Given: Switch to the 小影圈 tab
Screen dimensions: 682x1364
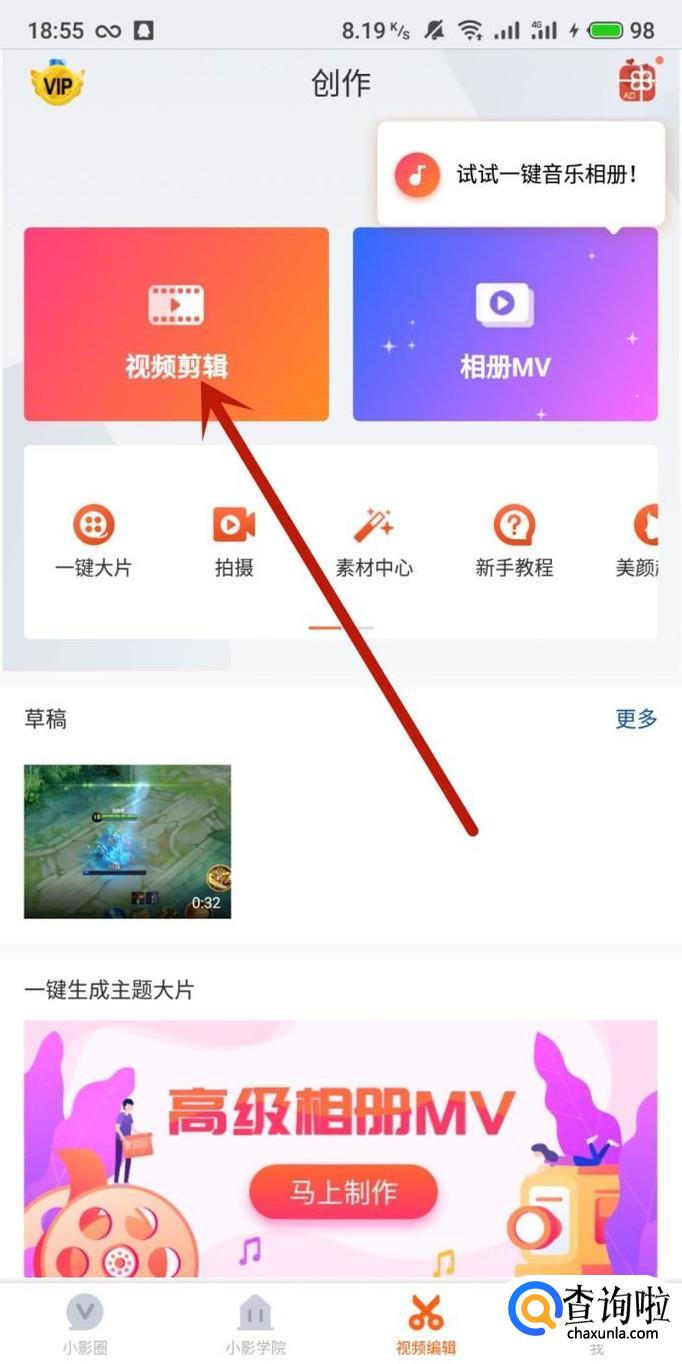Looking at the screenshot, I should click(x=84, y=1324).
